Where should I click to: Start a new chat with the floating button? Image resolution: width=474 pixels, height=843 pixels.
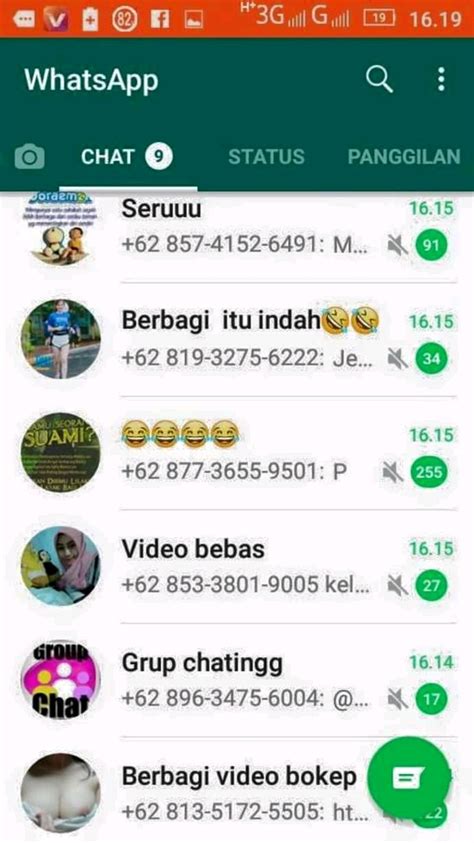[x=408, y=777]
